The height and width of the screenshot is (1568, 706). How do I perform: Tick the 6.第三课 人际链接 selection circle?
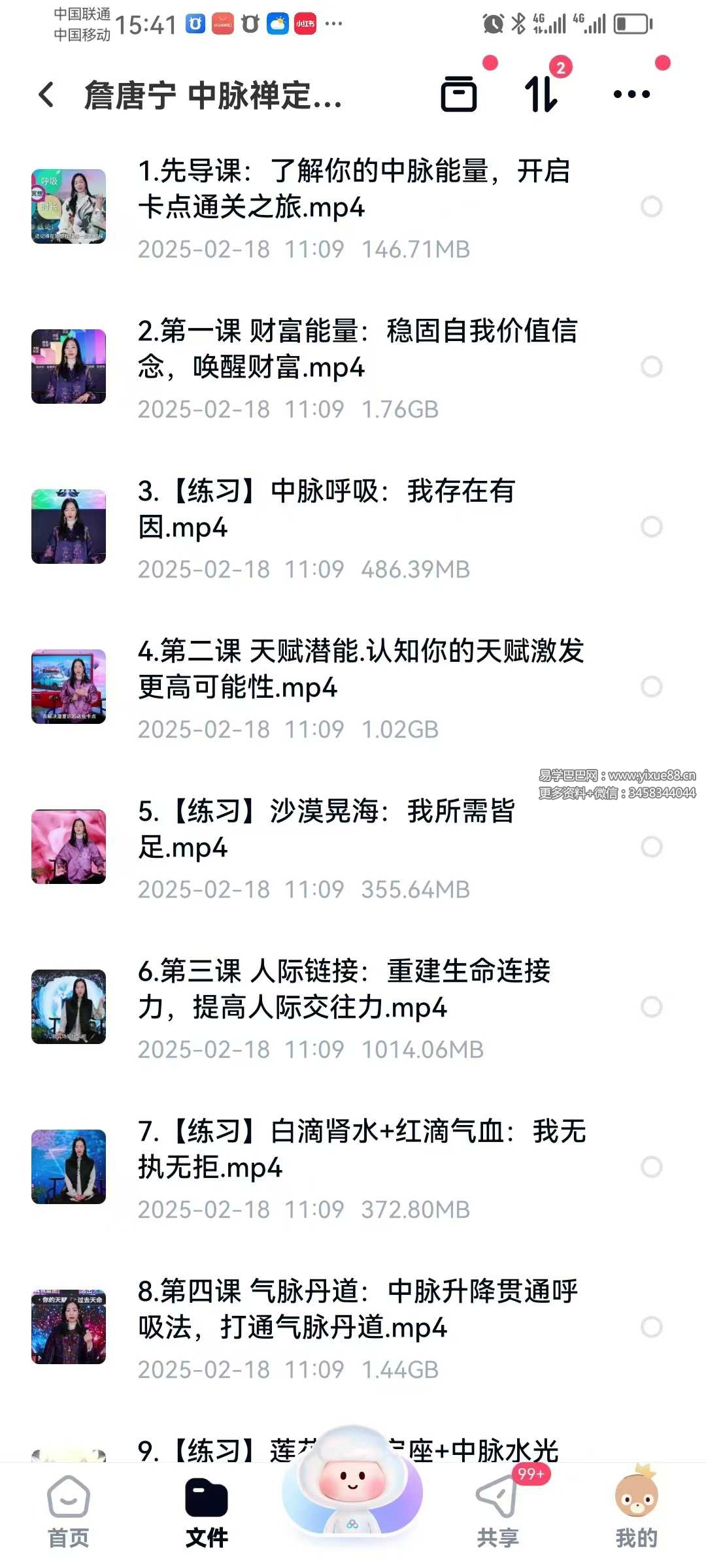(x=651, y=1007)
